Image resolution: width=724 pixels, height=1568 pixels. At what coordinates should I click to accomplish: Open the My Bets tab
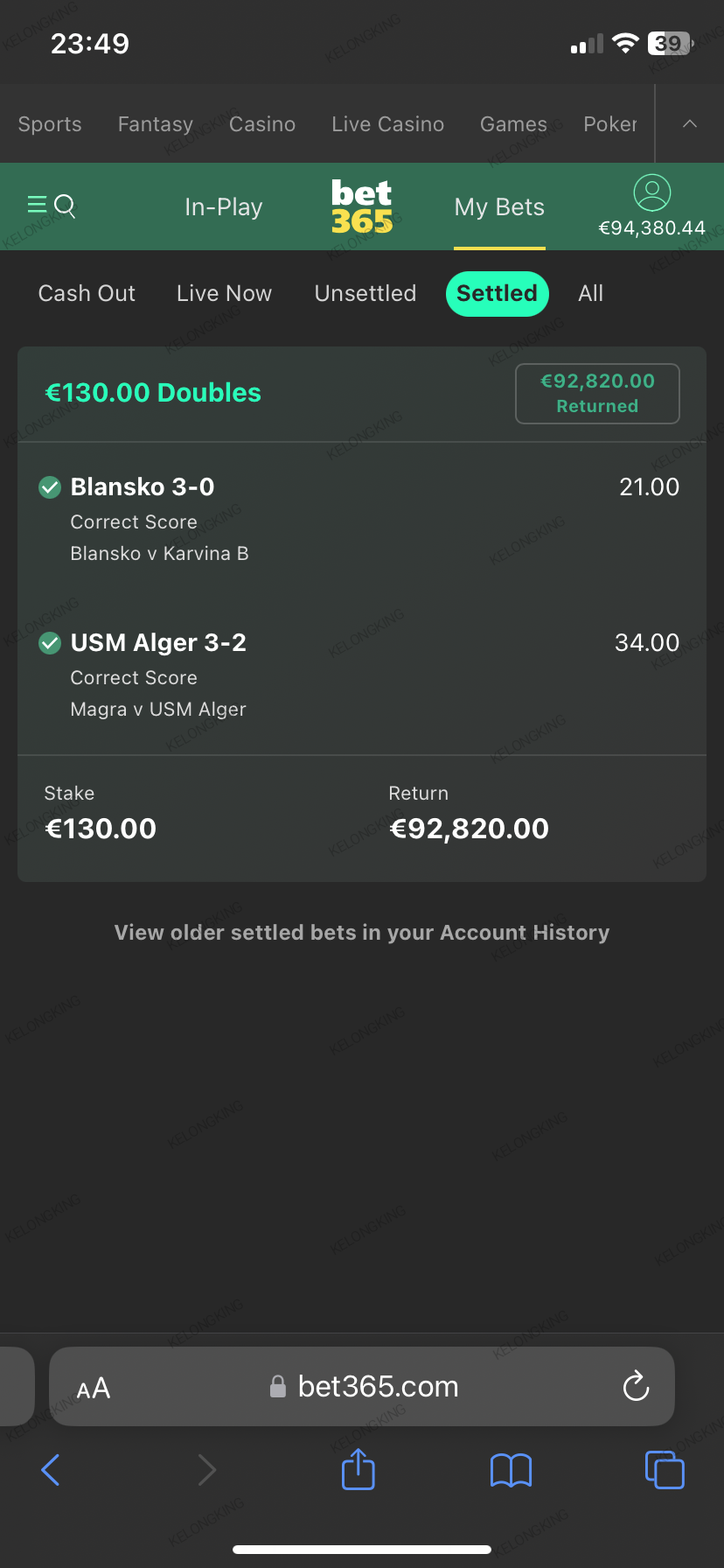(x=499, y=207)
